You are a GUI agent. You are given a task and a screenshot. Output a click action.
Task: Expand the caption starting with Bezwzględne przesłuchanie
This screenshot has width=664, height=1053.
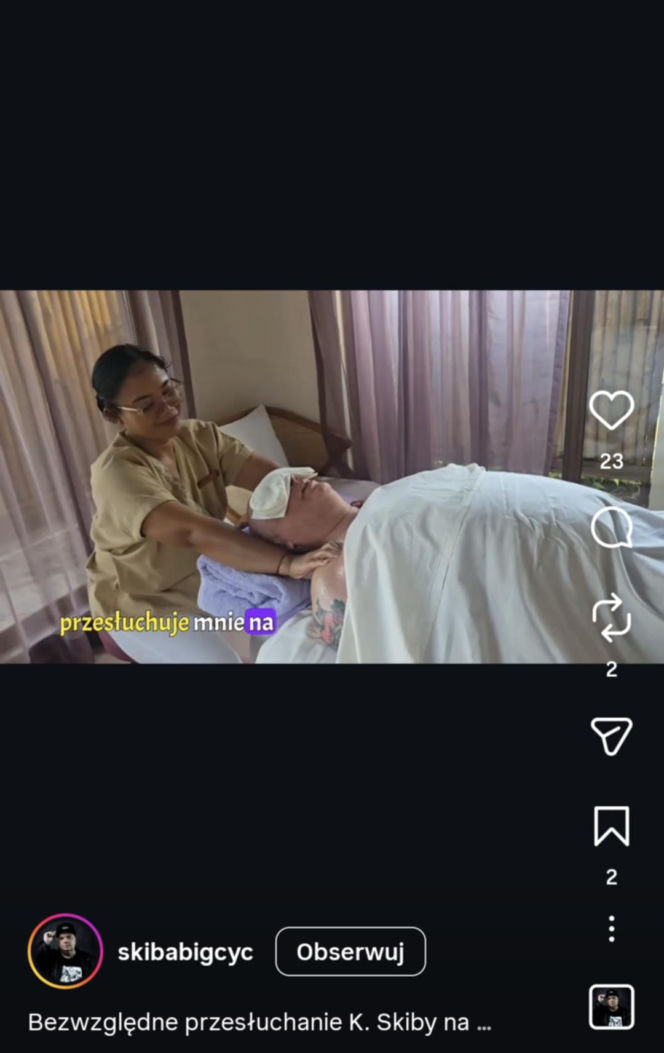[260, 1023]
